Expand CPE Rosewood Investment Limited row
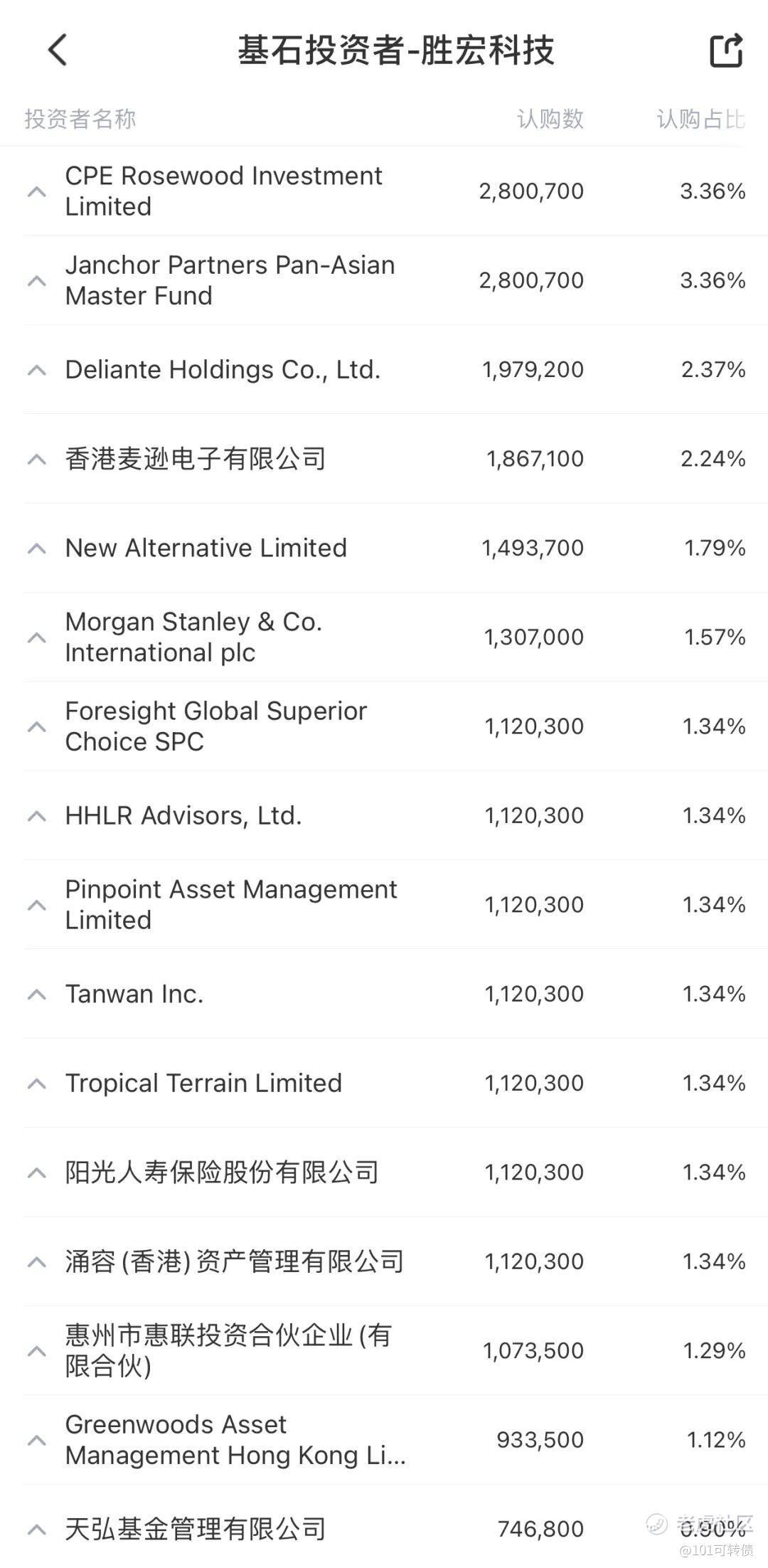The image size is (768, 1568). point(37,191)
